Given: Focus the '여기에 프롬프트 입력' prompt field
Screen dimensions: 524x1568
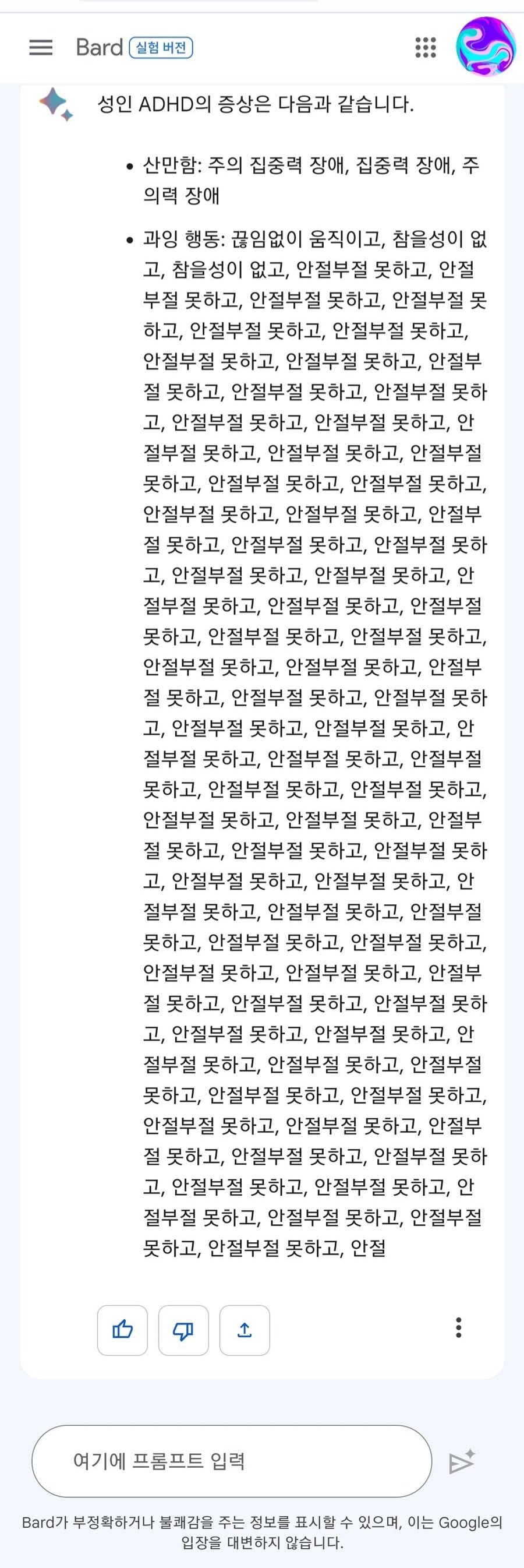Looking at the screenshot, I should point(231,1461).
